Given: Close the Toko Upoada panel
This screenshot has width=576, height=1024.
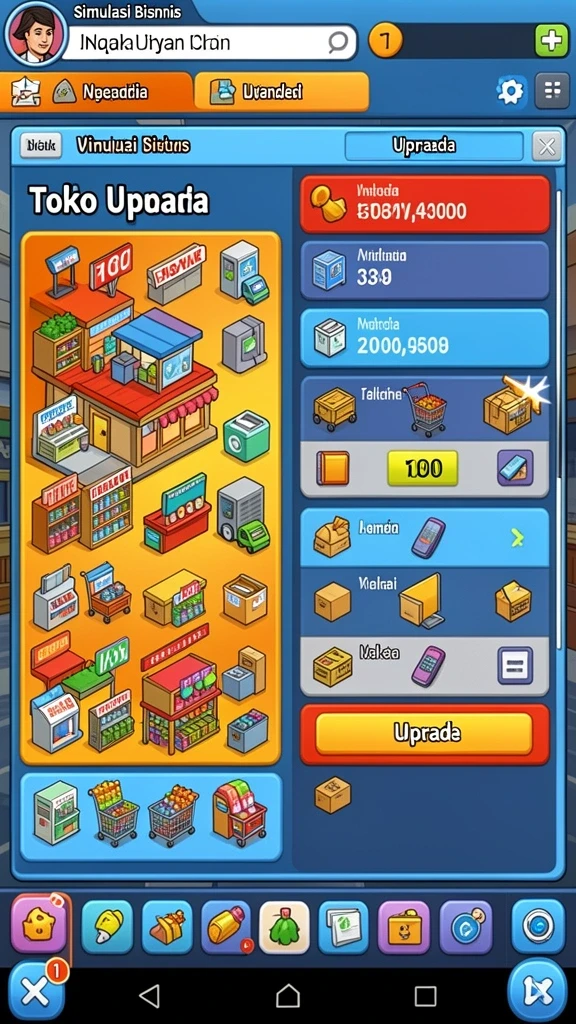Looking at the screenshot, I should pyautogui.click(x=547, y=146).
